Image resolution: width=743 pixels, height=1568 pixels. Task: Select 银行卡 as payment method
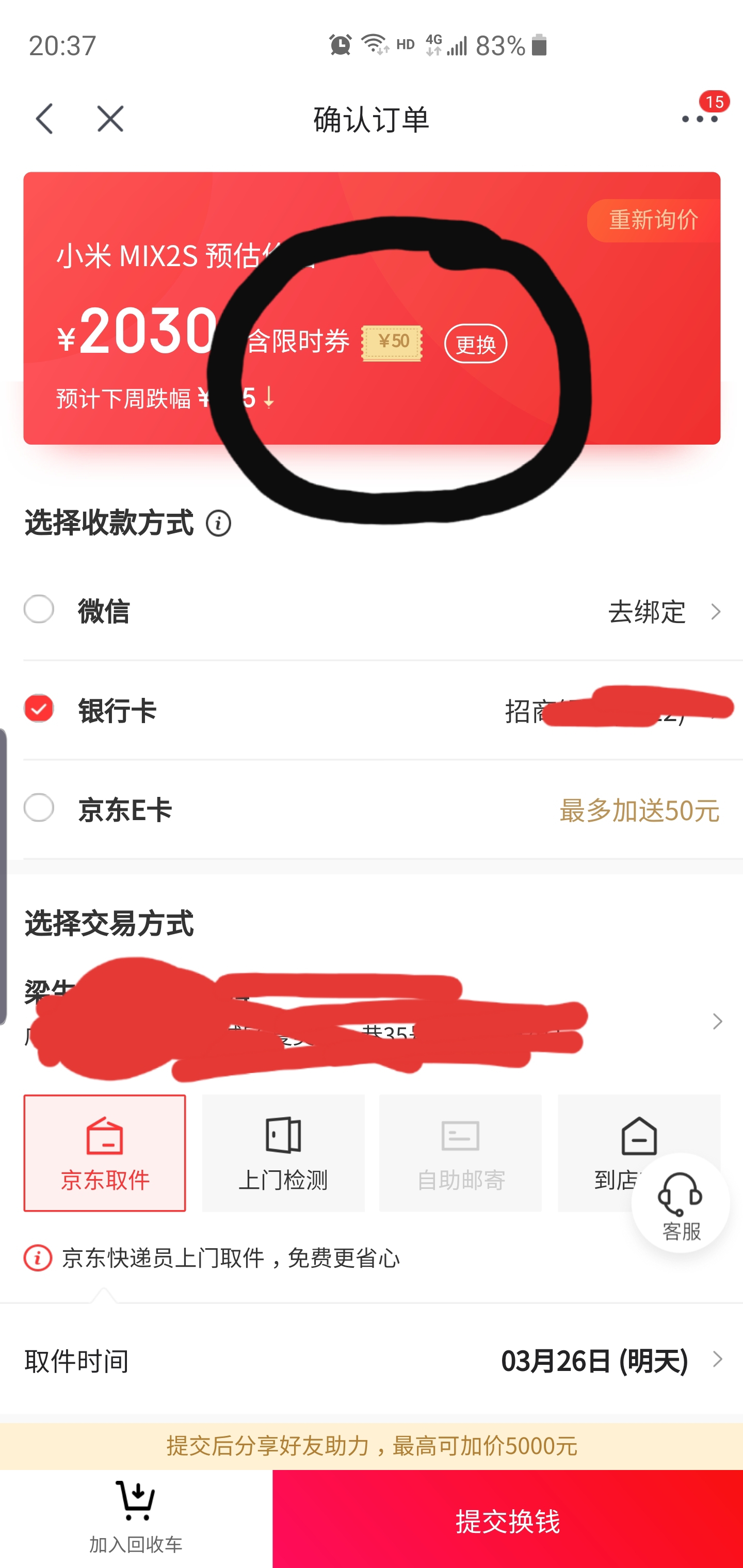[39, 709]
